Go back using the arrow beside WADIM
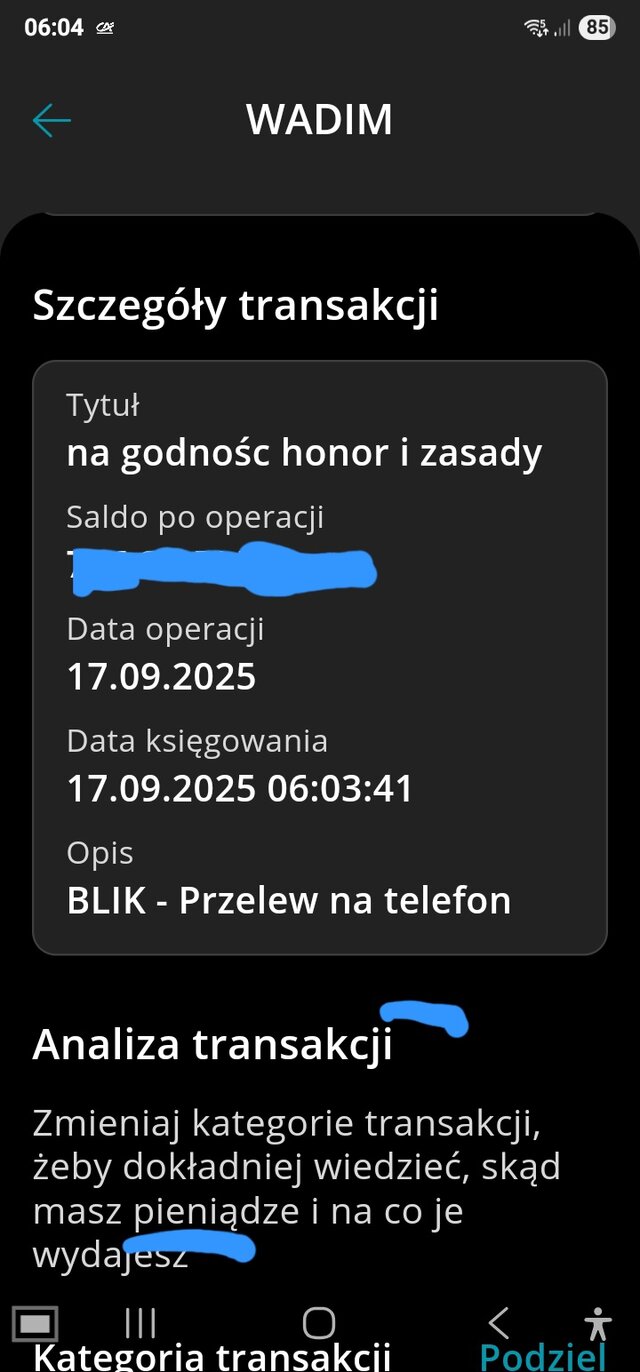The image size is (640, 1372). tap(51, 121)
